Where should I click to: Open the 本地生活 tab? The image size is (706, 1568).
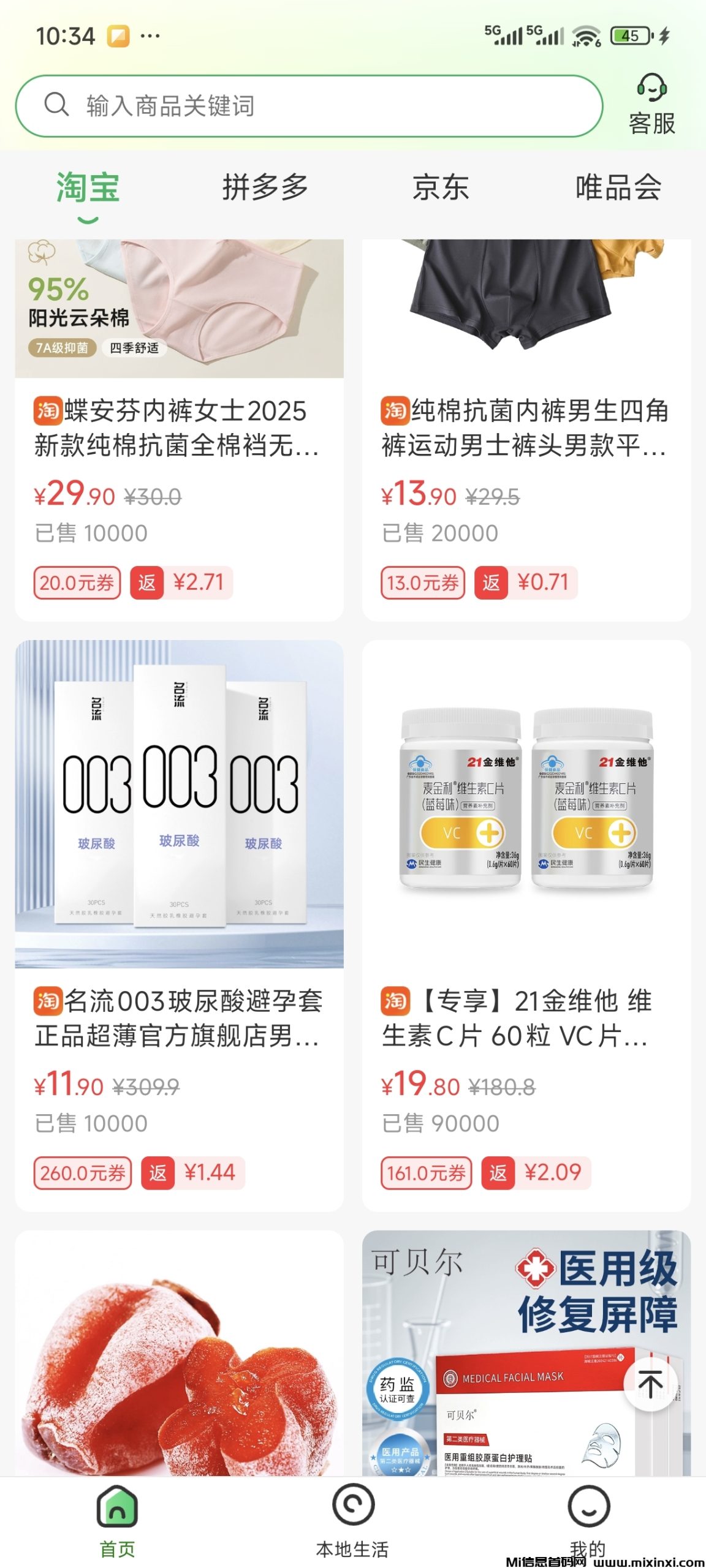coord(352,1522)
